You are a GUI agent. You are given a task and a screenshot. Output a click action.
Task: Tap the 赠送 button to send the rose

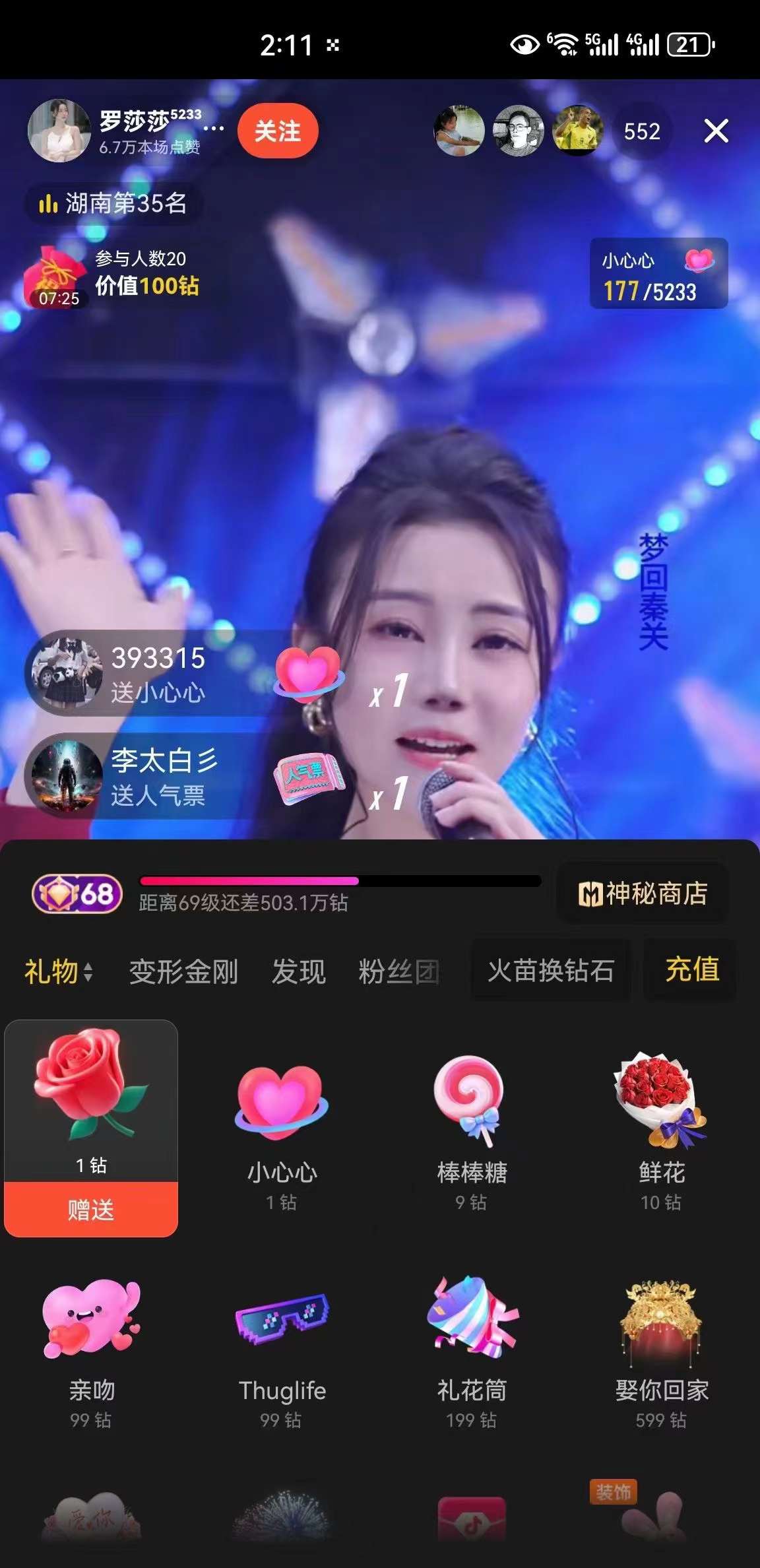tap(91, 1209)
